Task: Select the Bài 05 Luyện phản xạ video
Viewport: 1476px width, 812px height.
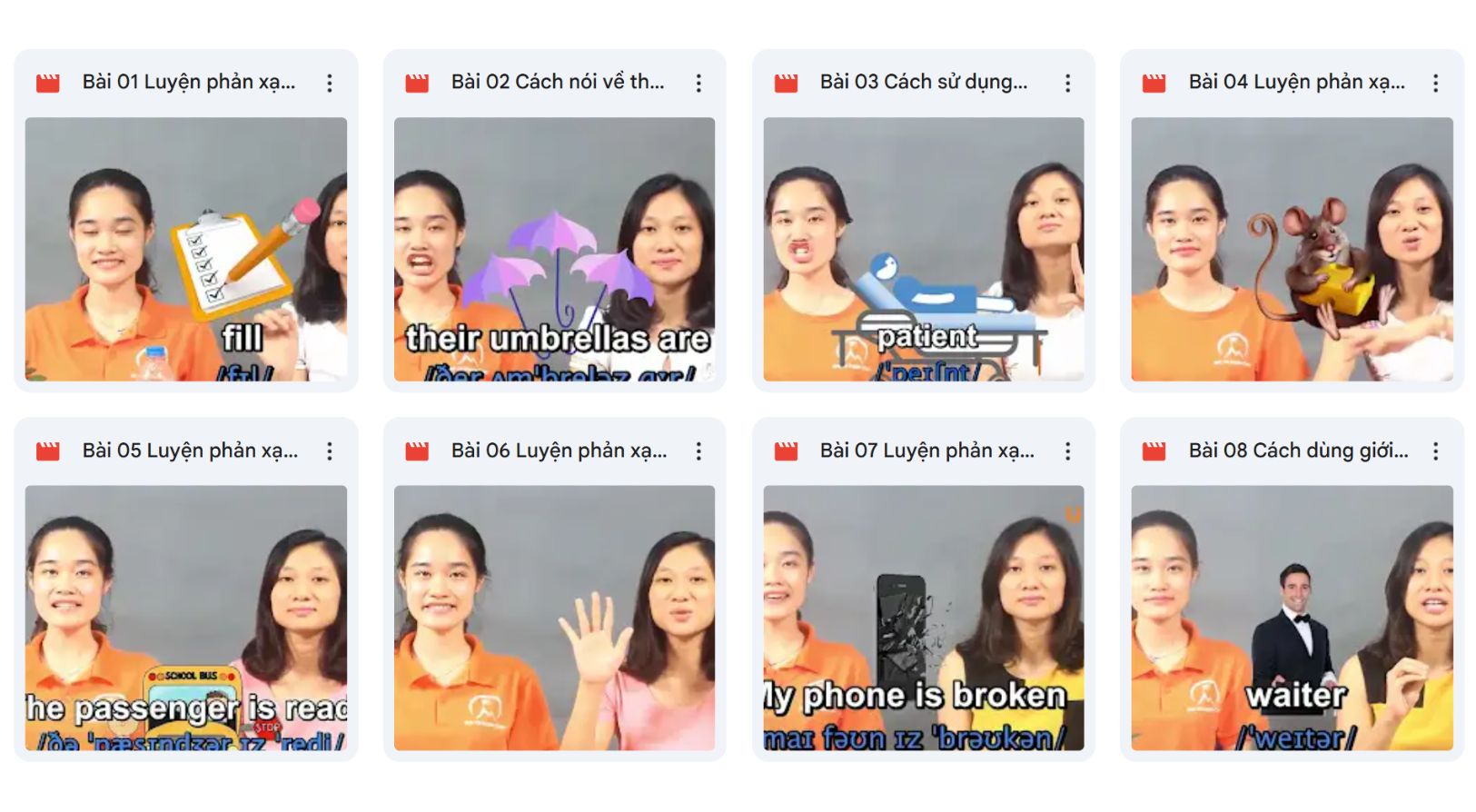Action: 185,617
